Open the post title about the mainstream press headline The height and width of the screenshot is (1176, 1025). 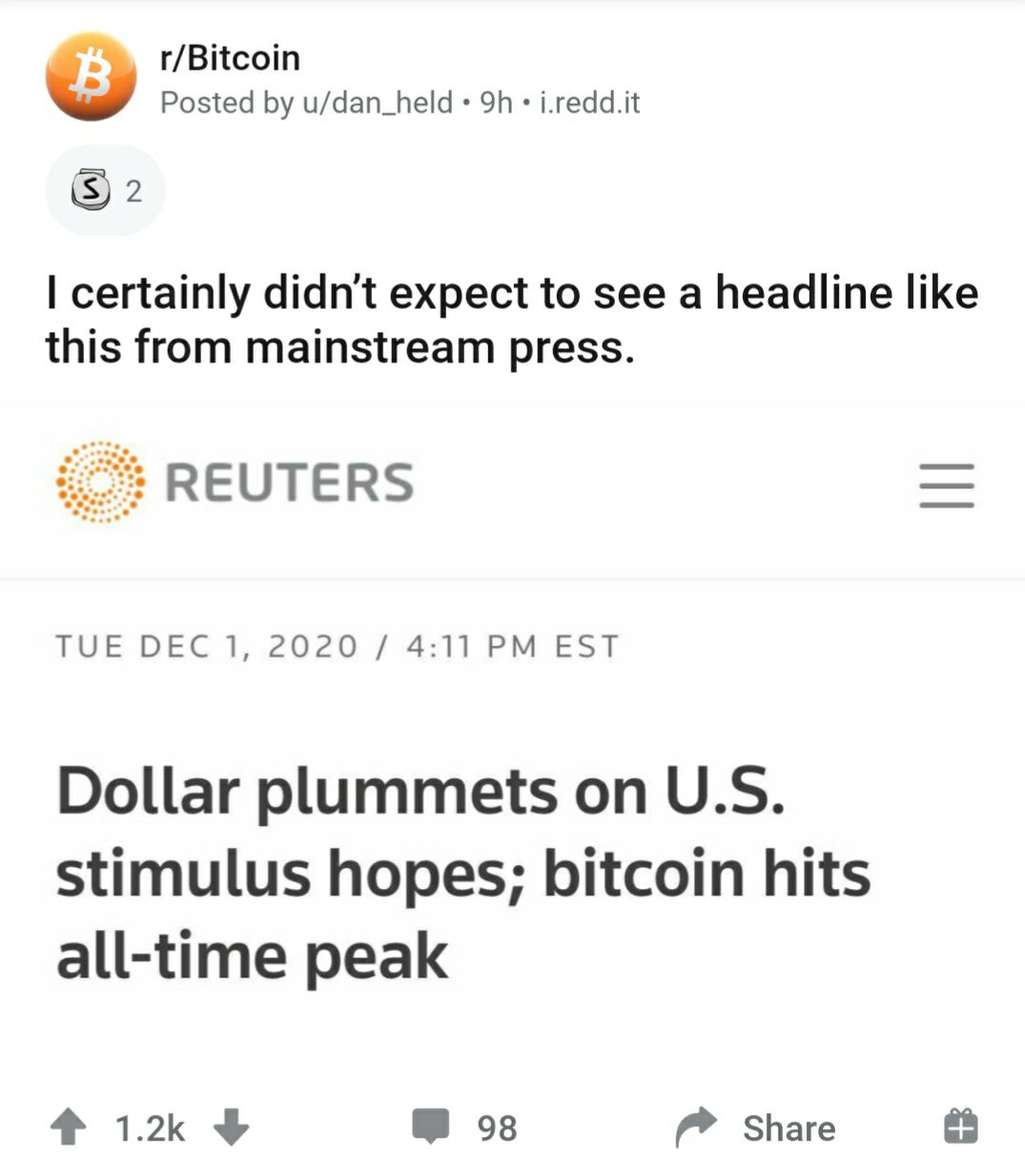click(x=512, y=320)
